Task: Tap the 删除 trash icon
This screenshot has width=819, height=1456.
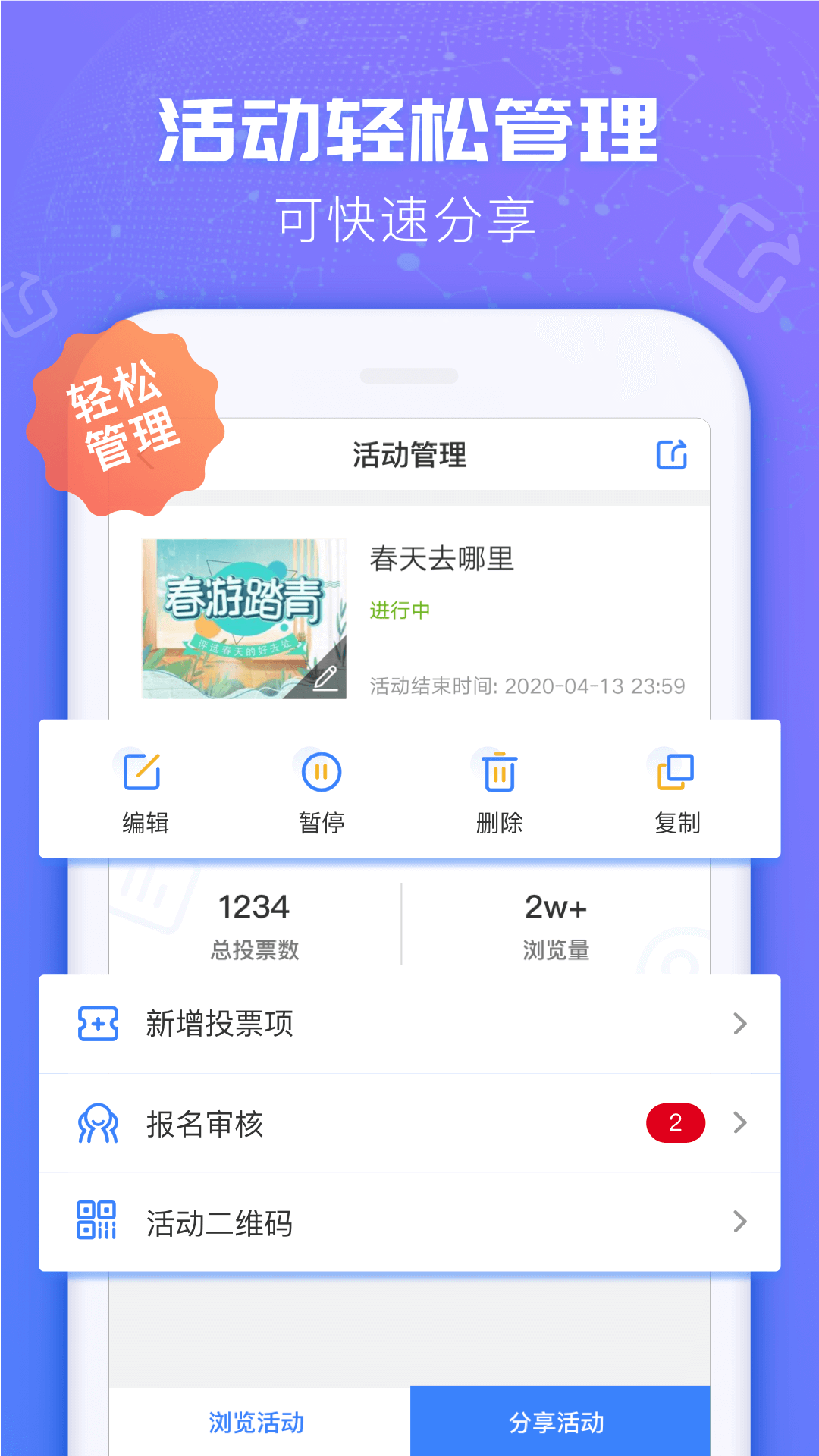Action: tap(498, 772)
